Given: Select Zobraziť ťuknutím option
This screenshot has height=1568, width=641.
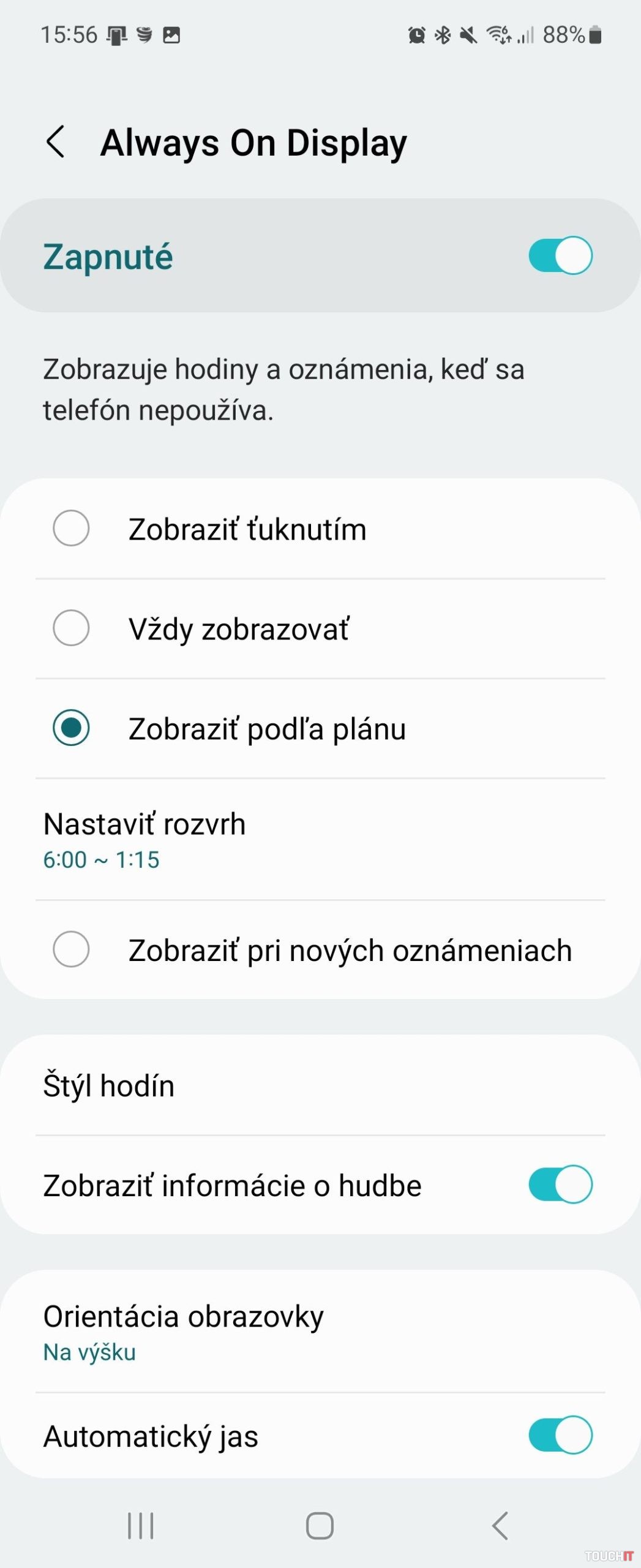Looking at the screenshot, I should (x=71, y=528).
